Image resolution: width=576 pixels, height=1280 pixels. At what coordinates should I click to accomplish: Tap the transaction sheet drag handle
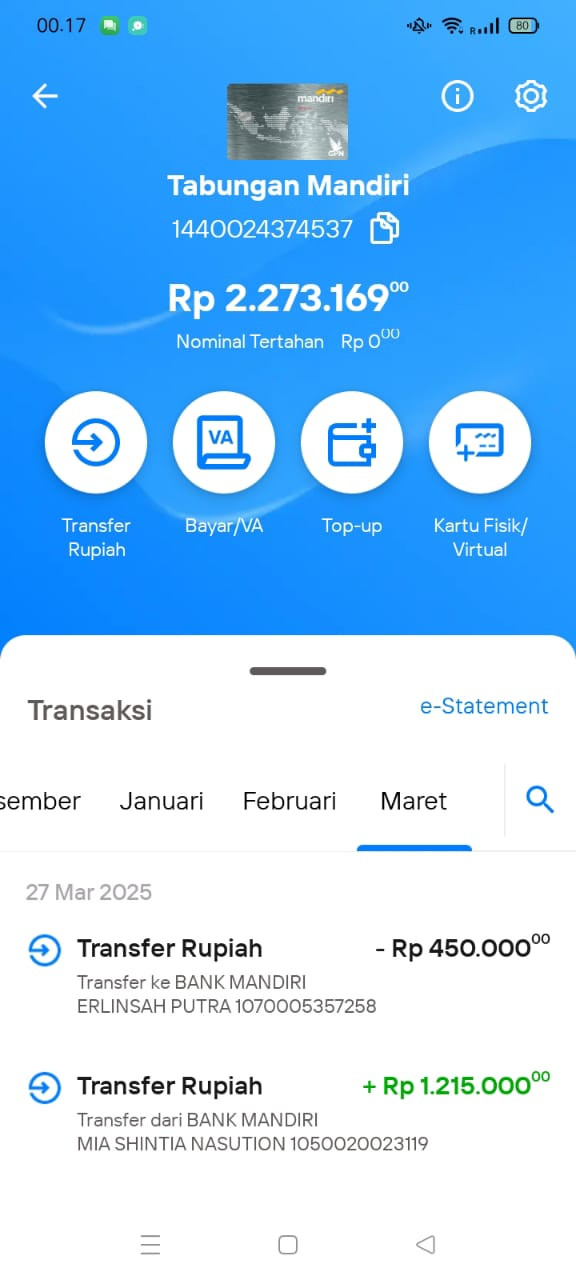point(288,671)
